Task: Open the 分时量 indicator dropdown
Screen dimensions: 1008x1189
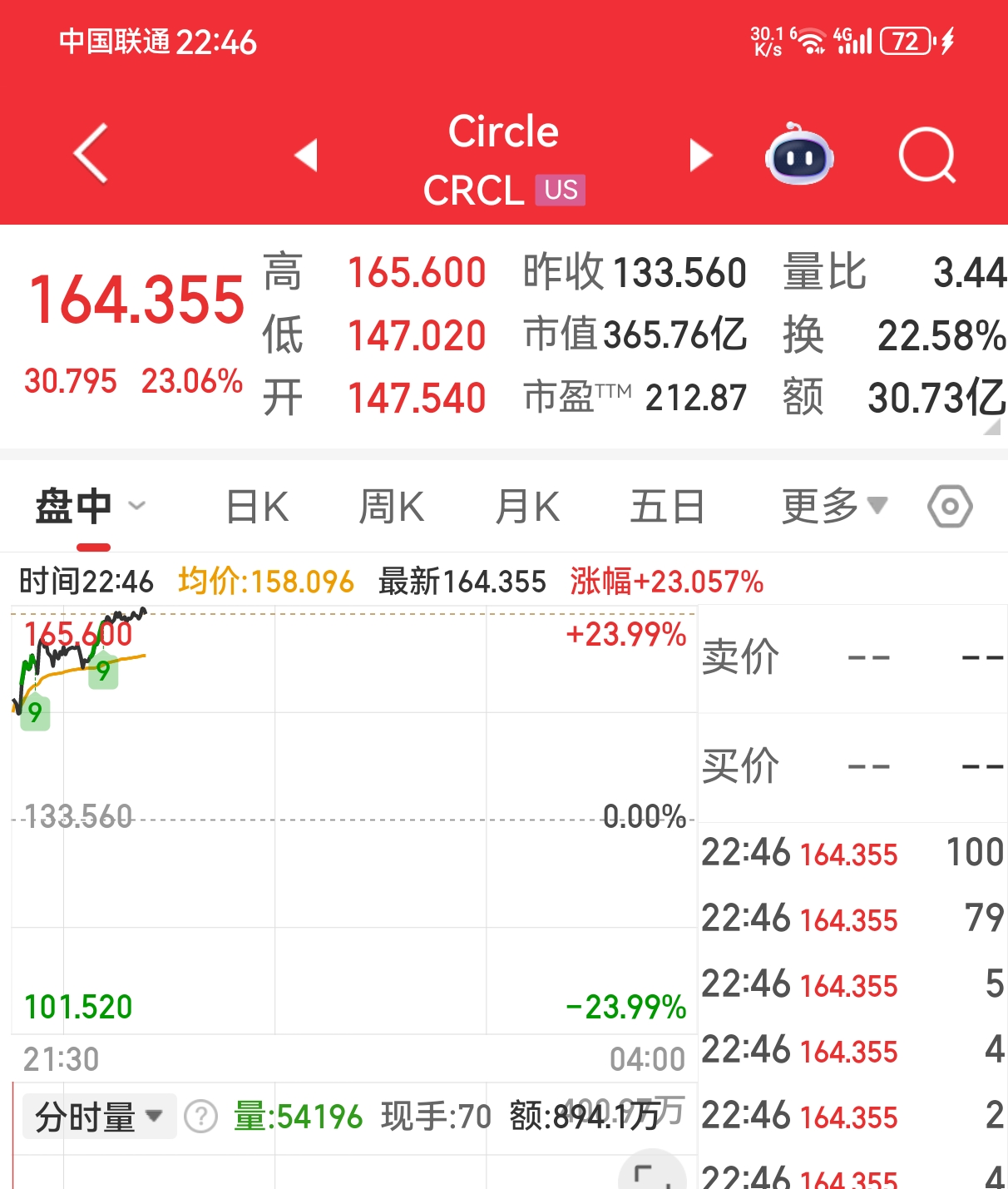Action: 99,1116
